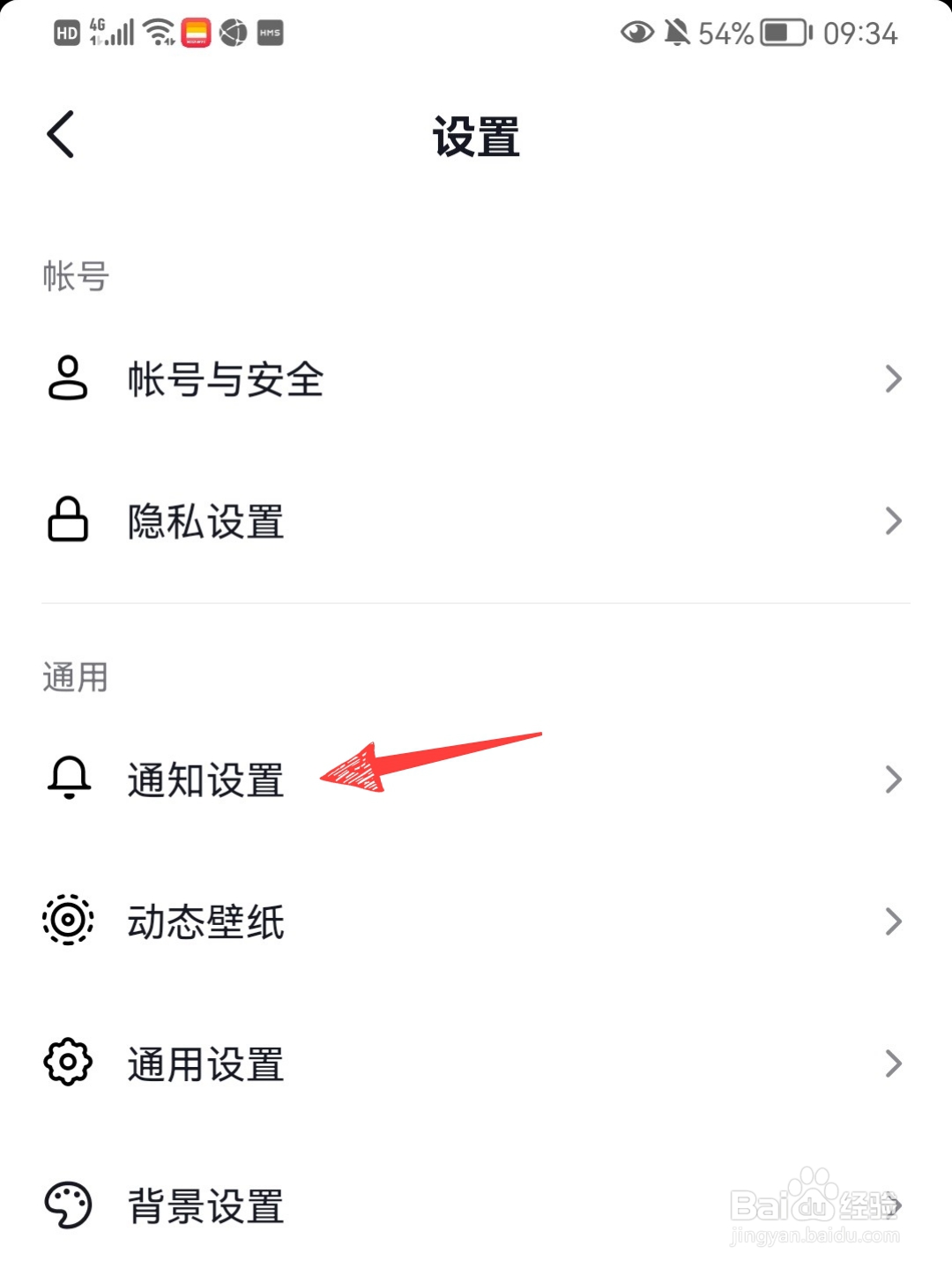
Task: Open 通用设置 with the chevron arrow
Action: 893,1063
